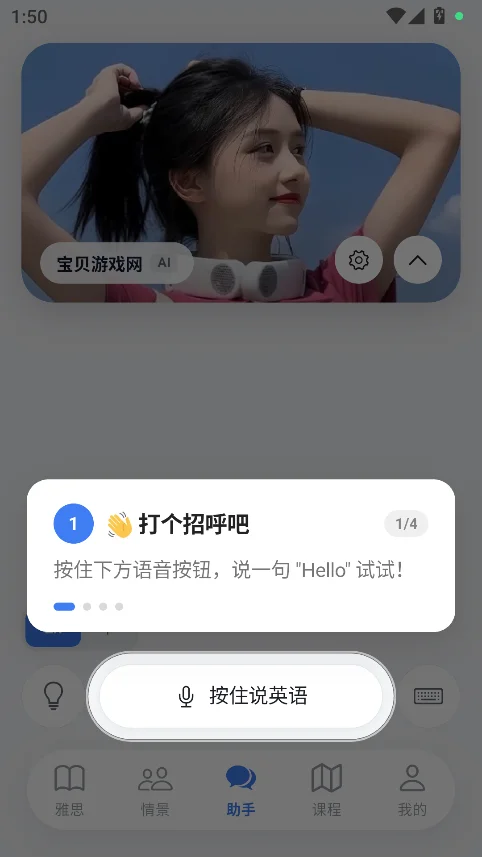Go to the 课程 tab
Image resolution: width=482 pixels, height=857 pixels.
[327, 790]
